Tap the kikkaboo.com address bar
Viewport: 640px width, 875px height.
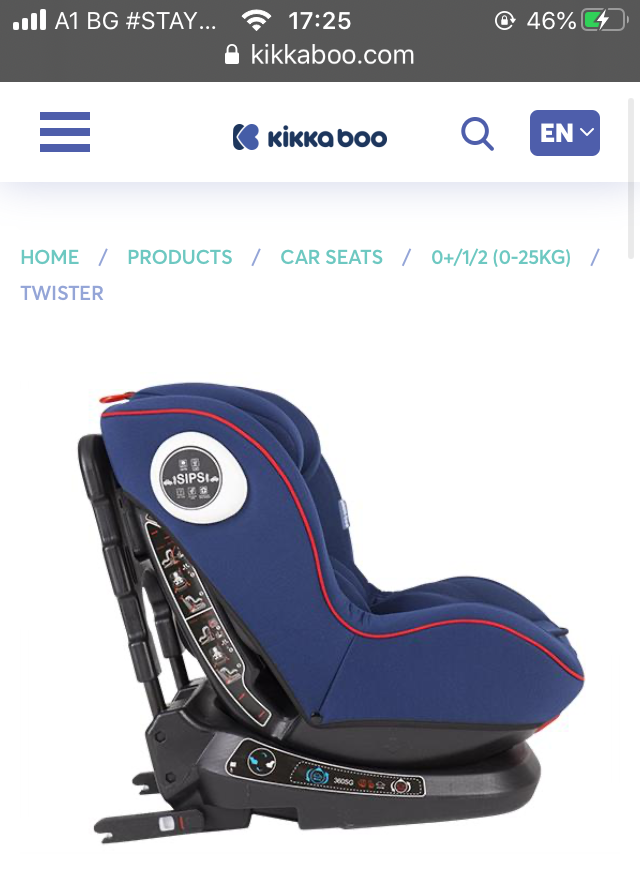pyautogui.click(x=320, y=55)
